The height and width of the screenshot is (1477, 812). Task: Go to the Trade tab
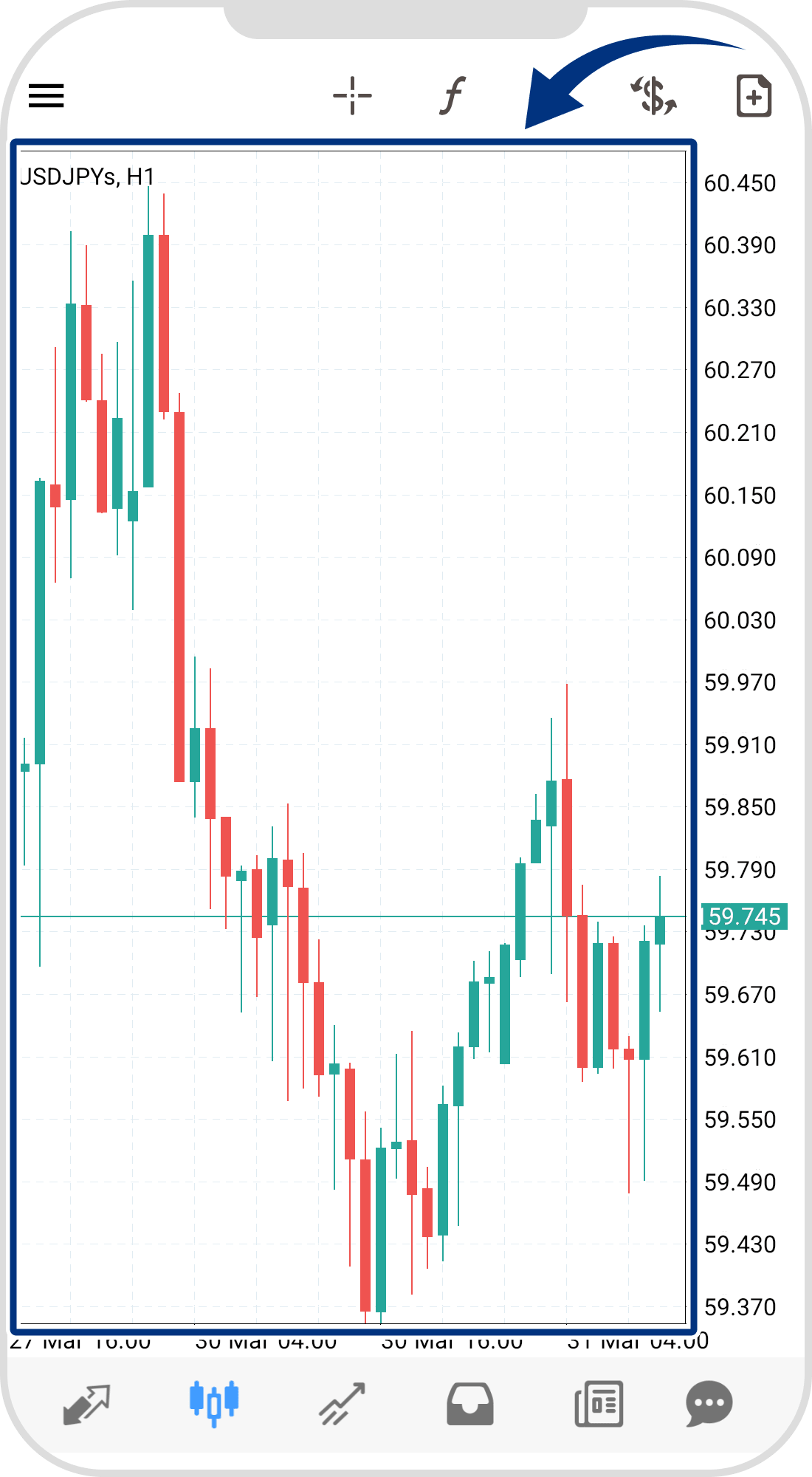tap(342, 1403)
